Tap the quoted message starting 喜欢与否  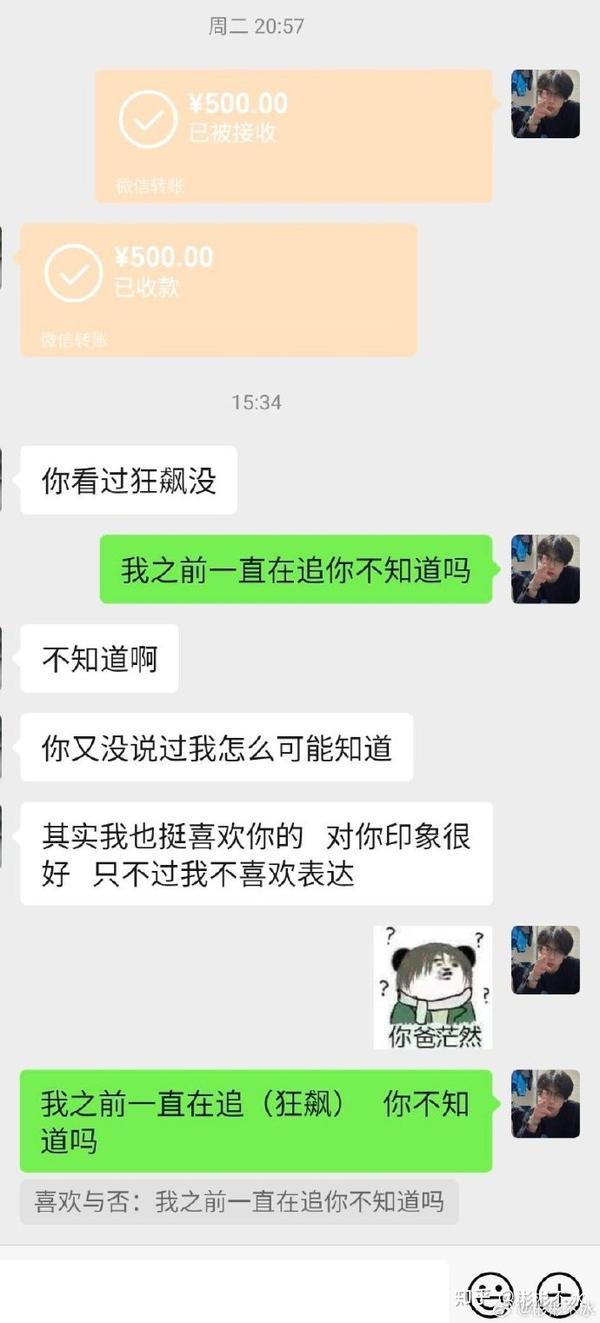coord(239,1201)
